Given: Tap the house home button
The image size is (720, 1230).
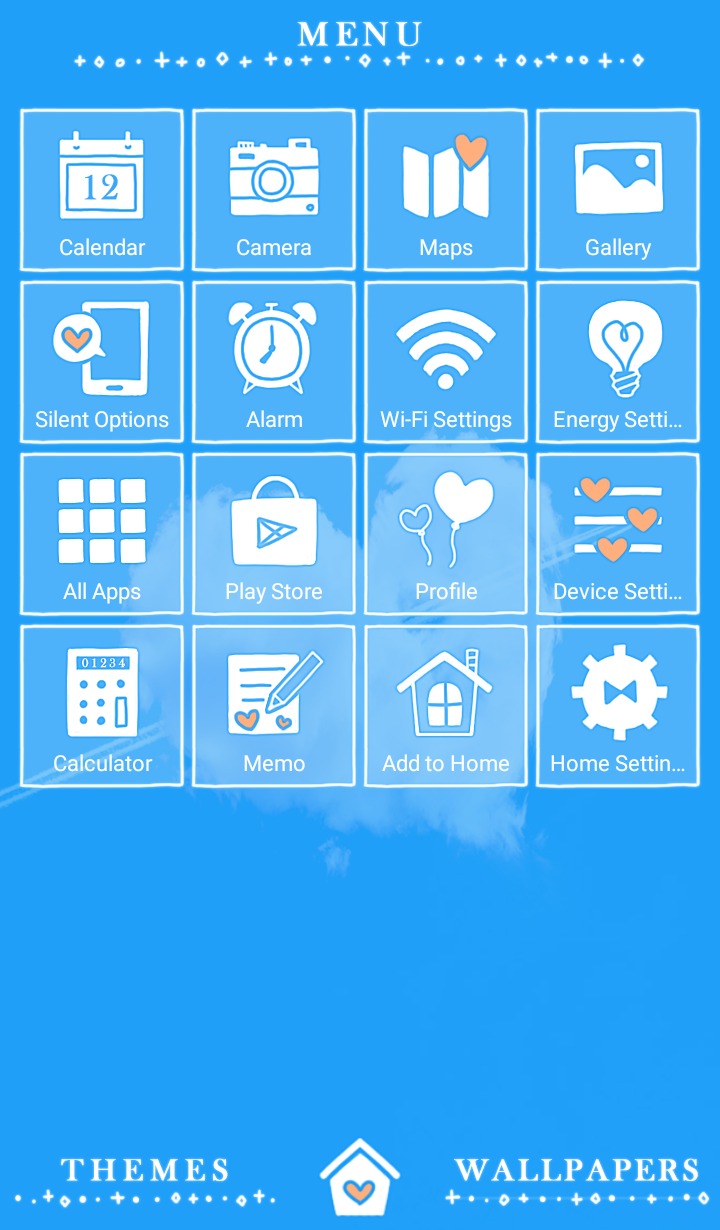Looking at the screenshot, I should tap(360, 1177).
